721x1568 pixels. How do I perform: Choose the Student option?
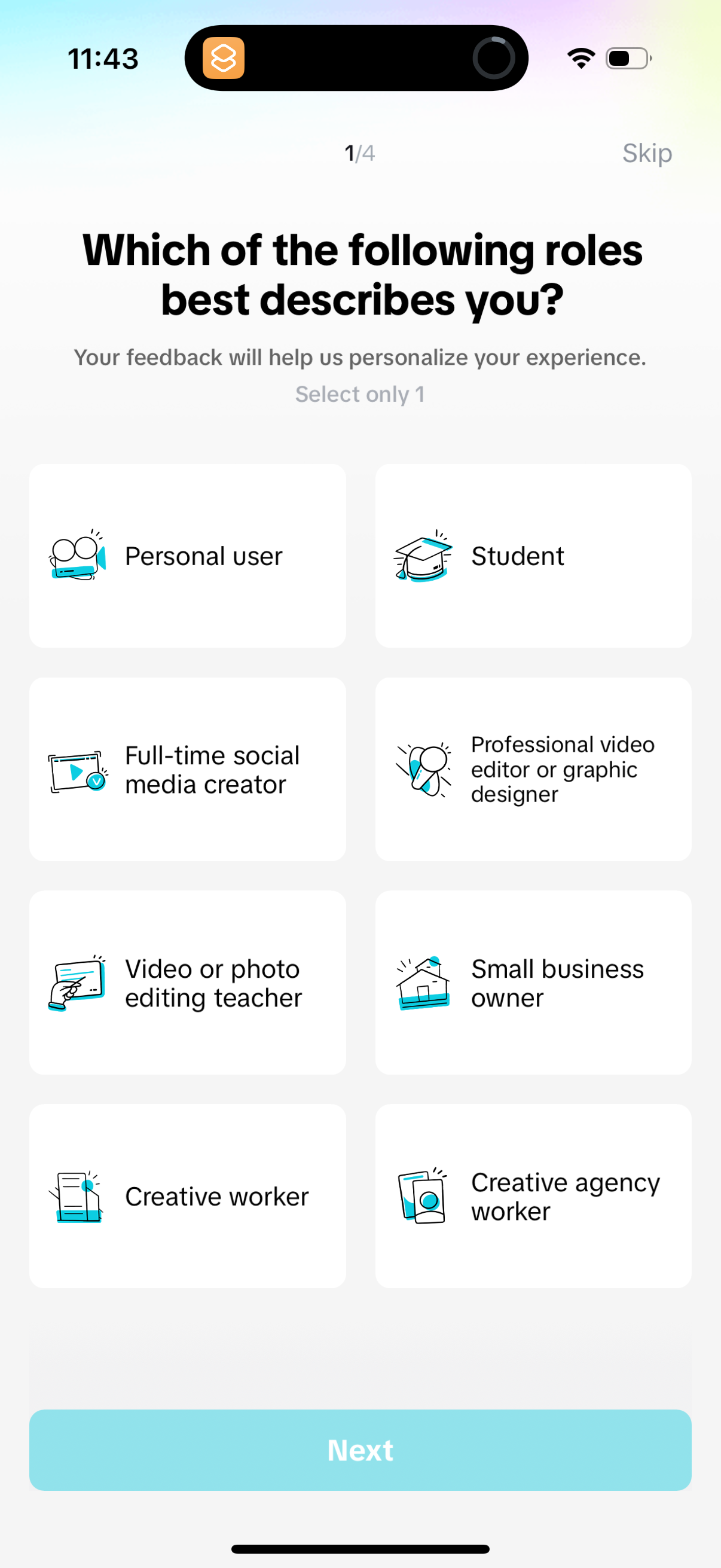click(x=534, y=555)
